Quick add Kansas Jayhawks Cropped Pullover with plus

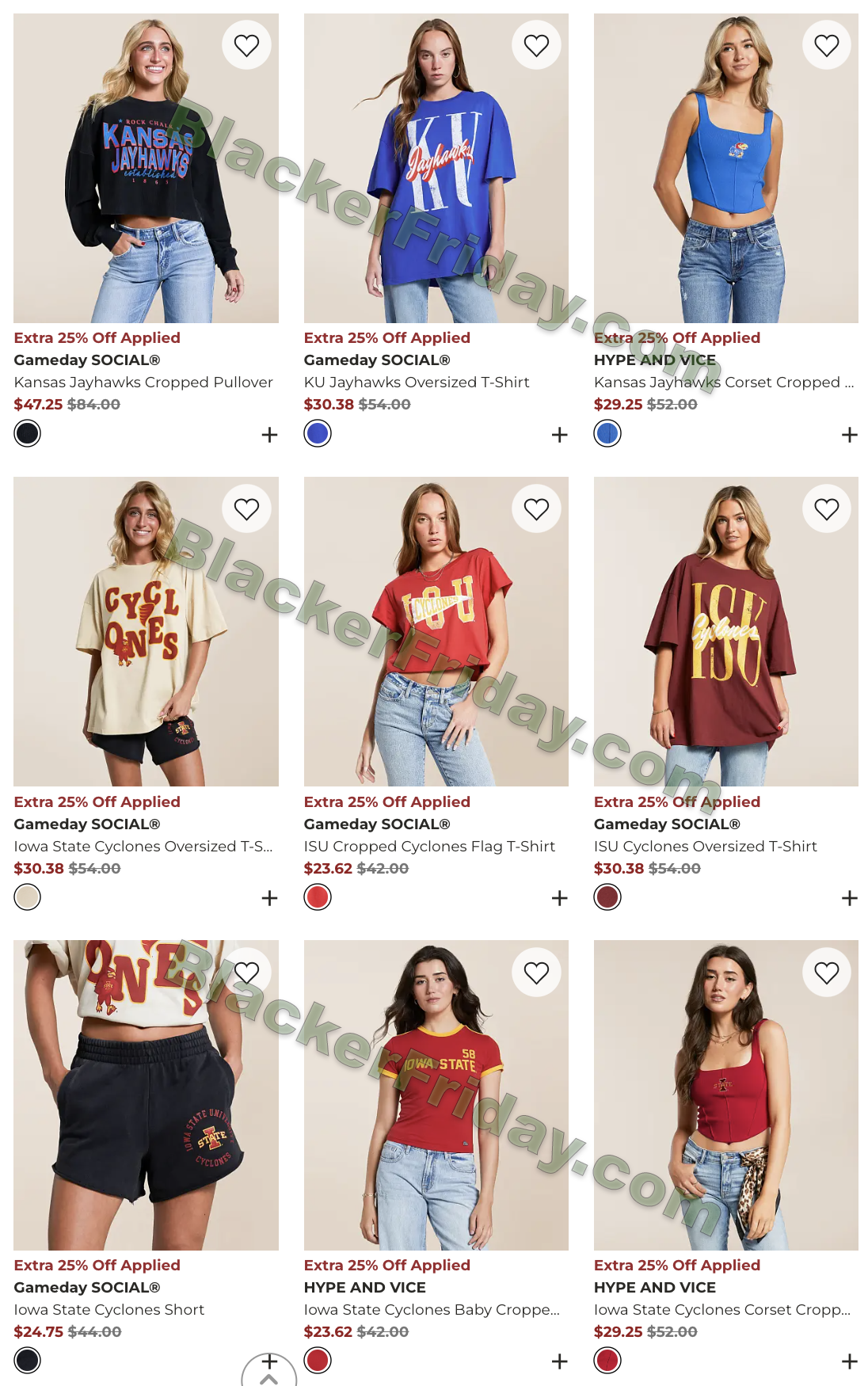pyautogui.click(x=269, y=435)
